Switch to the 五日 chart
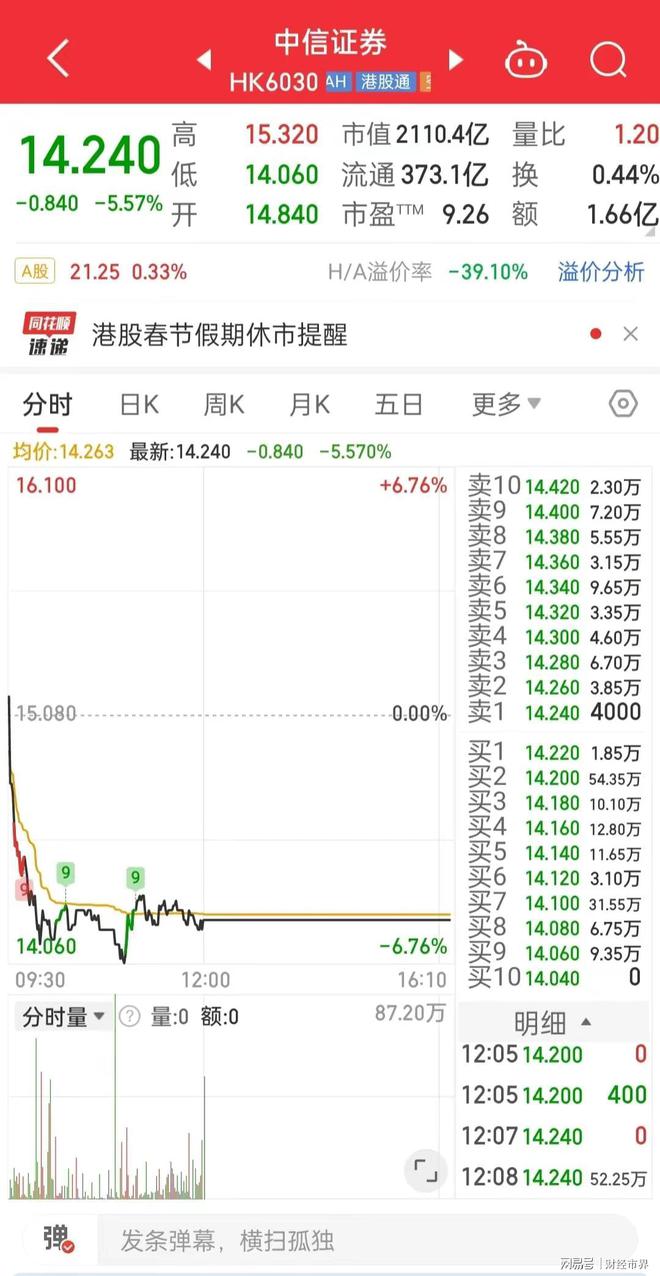660x1276 pixels. pyautogui.click(x=398, y=405)
